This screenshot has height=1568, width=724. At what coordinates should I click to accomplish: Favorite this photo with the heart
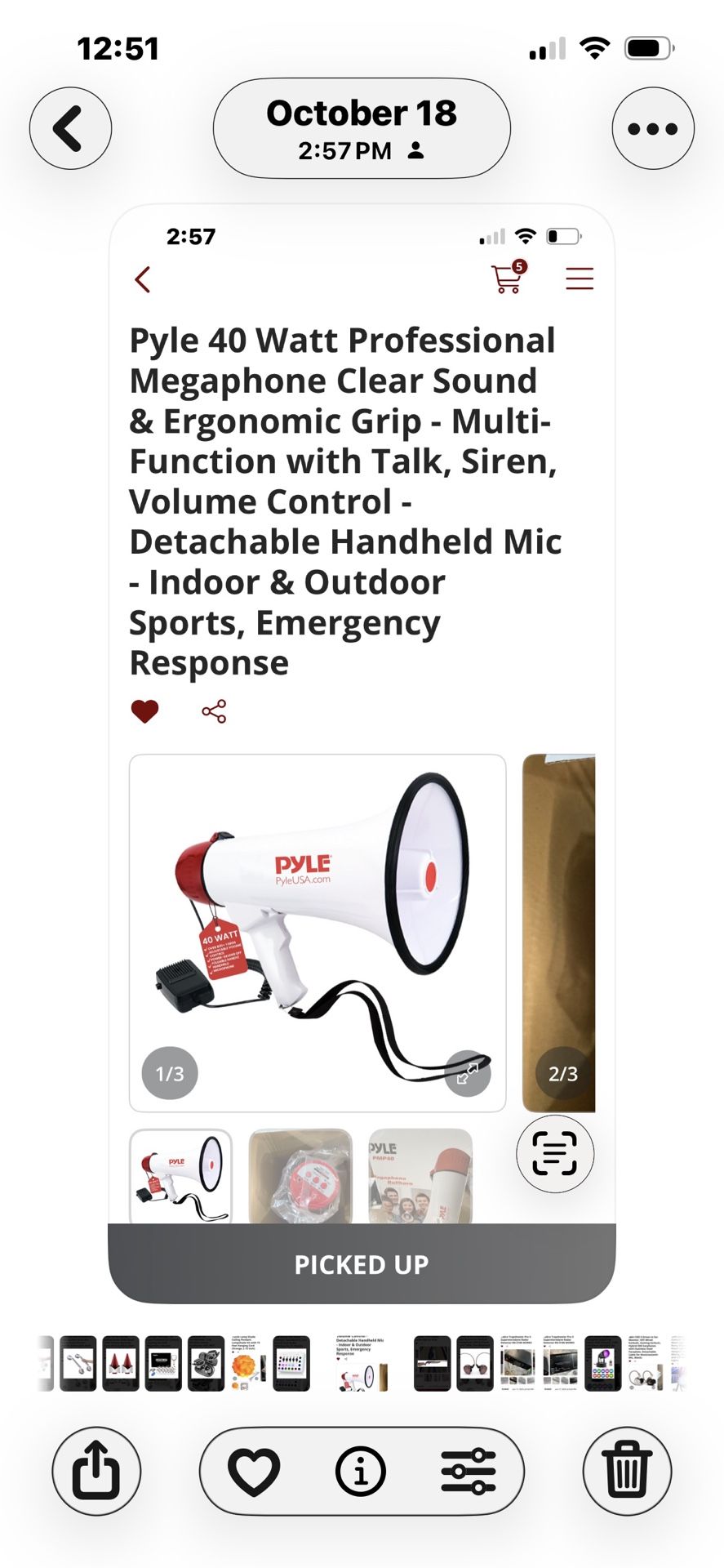[254, 1471]
